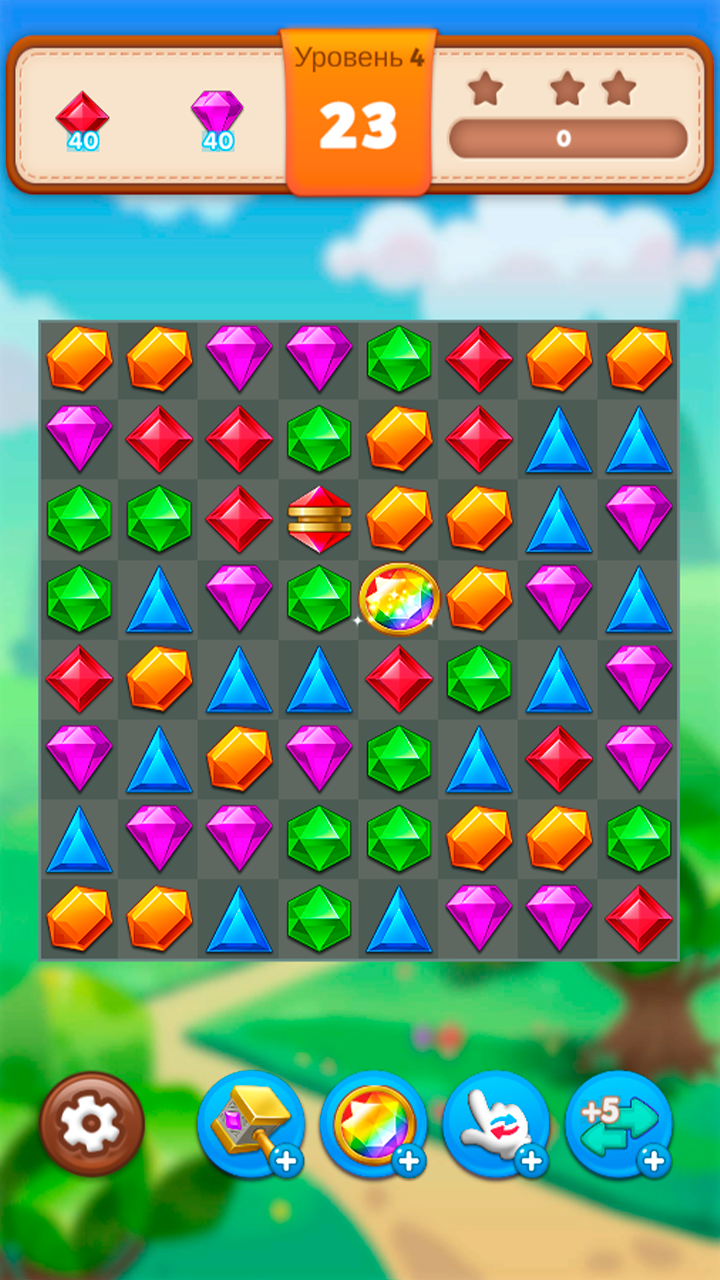Add five extra moves booster
Screen dimensions: 720x1280
click(x=619, y=1124)
